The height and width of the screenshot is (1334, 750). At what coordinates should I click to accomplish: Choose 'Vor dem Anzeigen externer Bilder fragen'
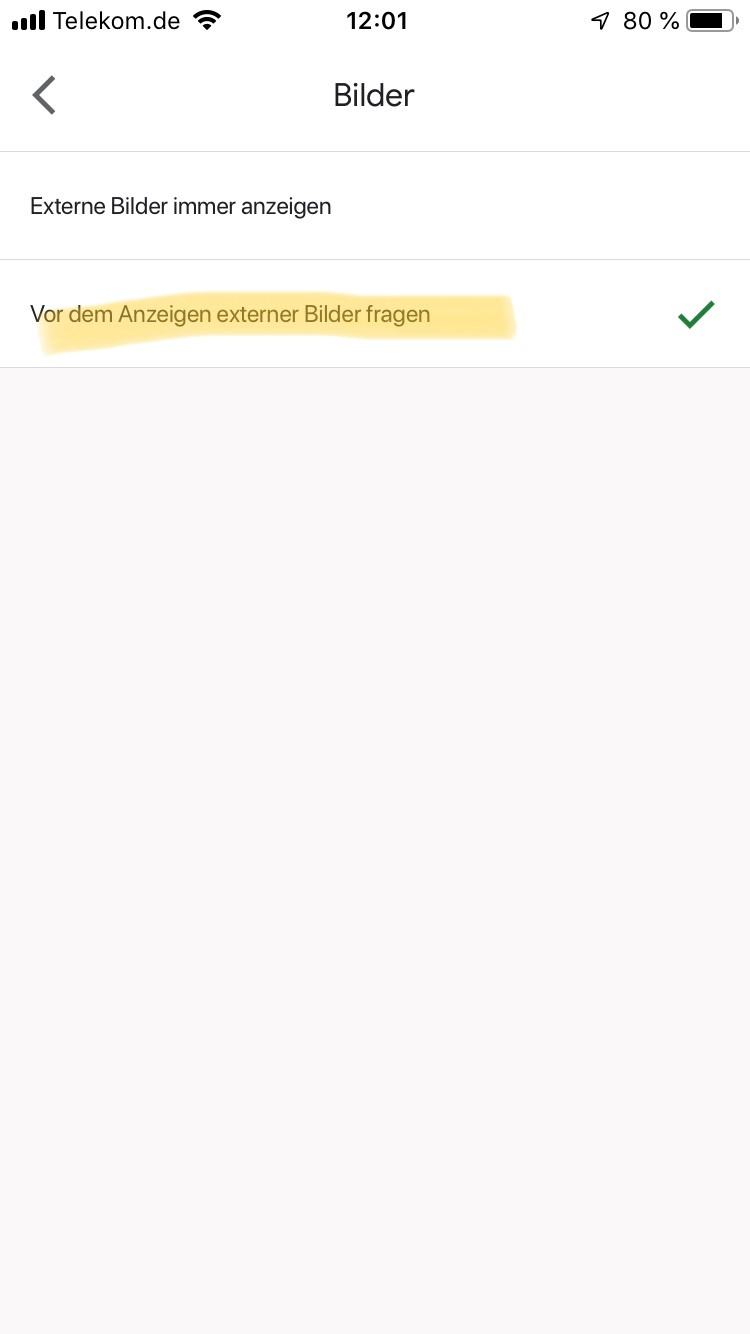[x=230, y=315]
